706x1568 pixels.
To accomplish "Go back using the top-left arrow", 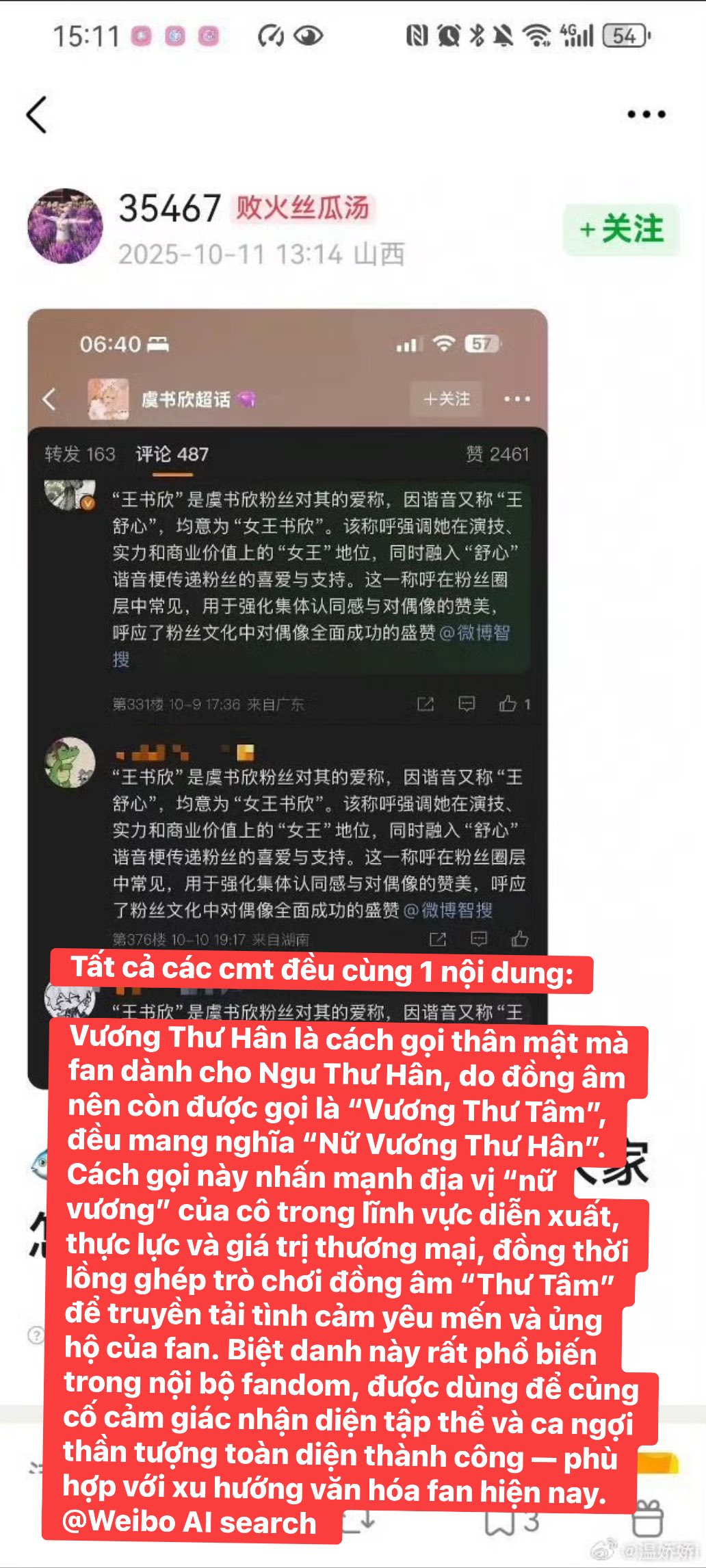I will pyautogui.click(x=37, y=114).
